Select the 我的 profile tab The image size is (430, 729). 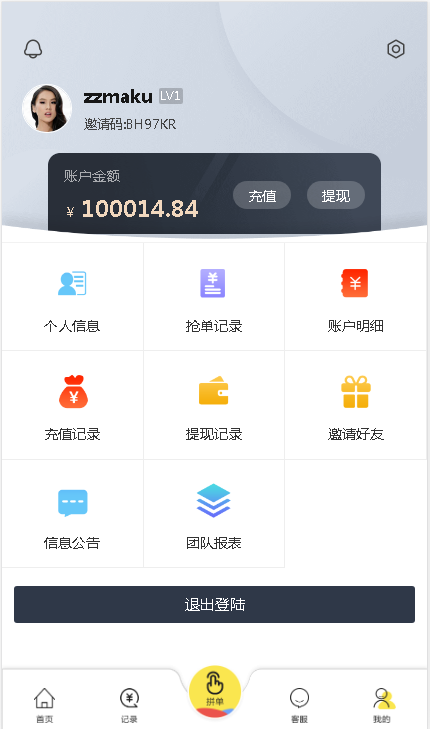click(383, 705)
